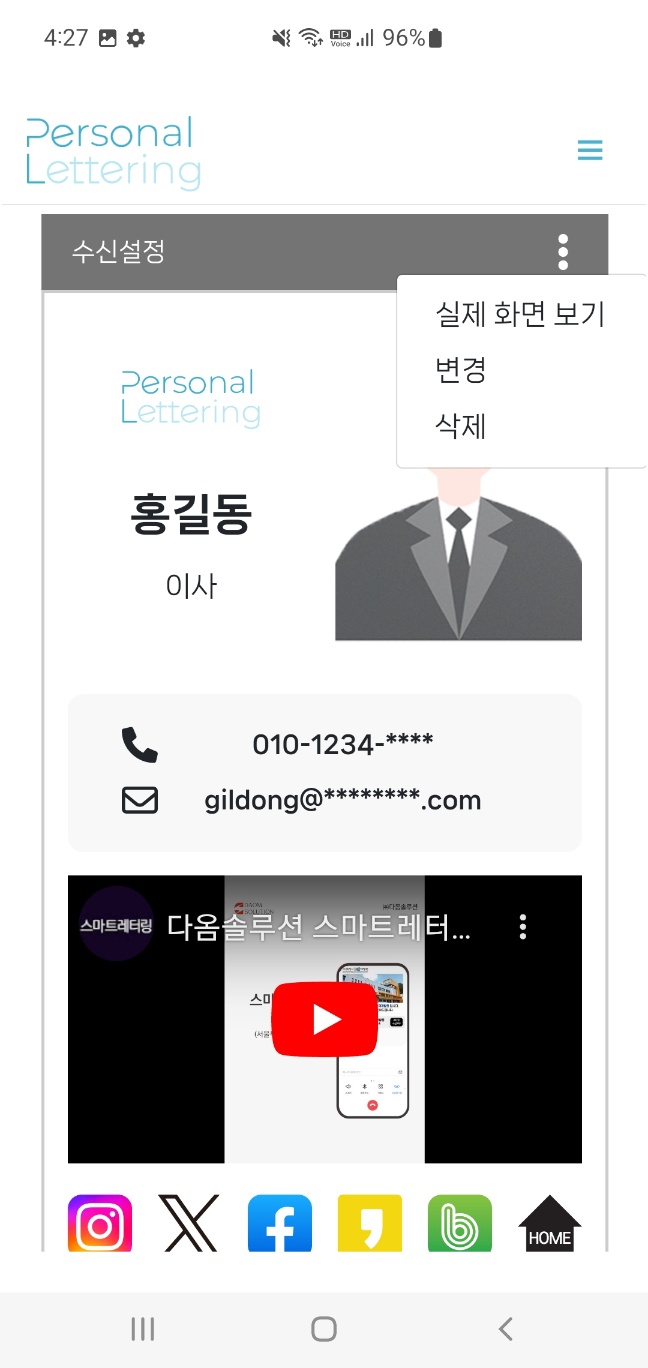Tap the gildong email address

pyautogui.click(x=342, y=801)
